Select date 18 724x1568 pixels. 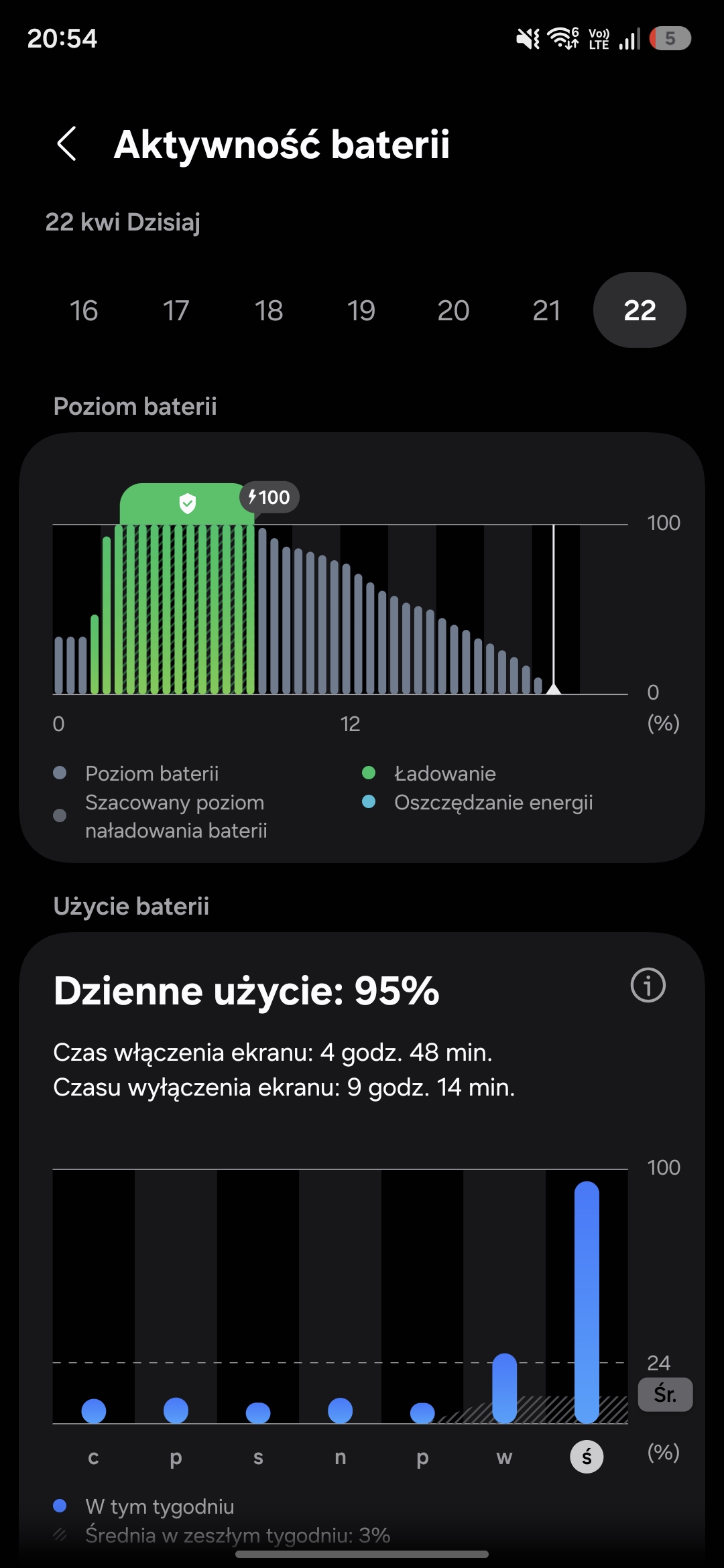click(269, 310)
